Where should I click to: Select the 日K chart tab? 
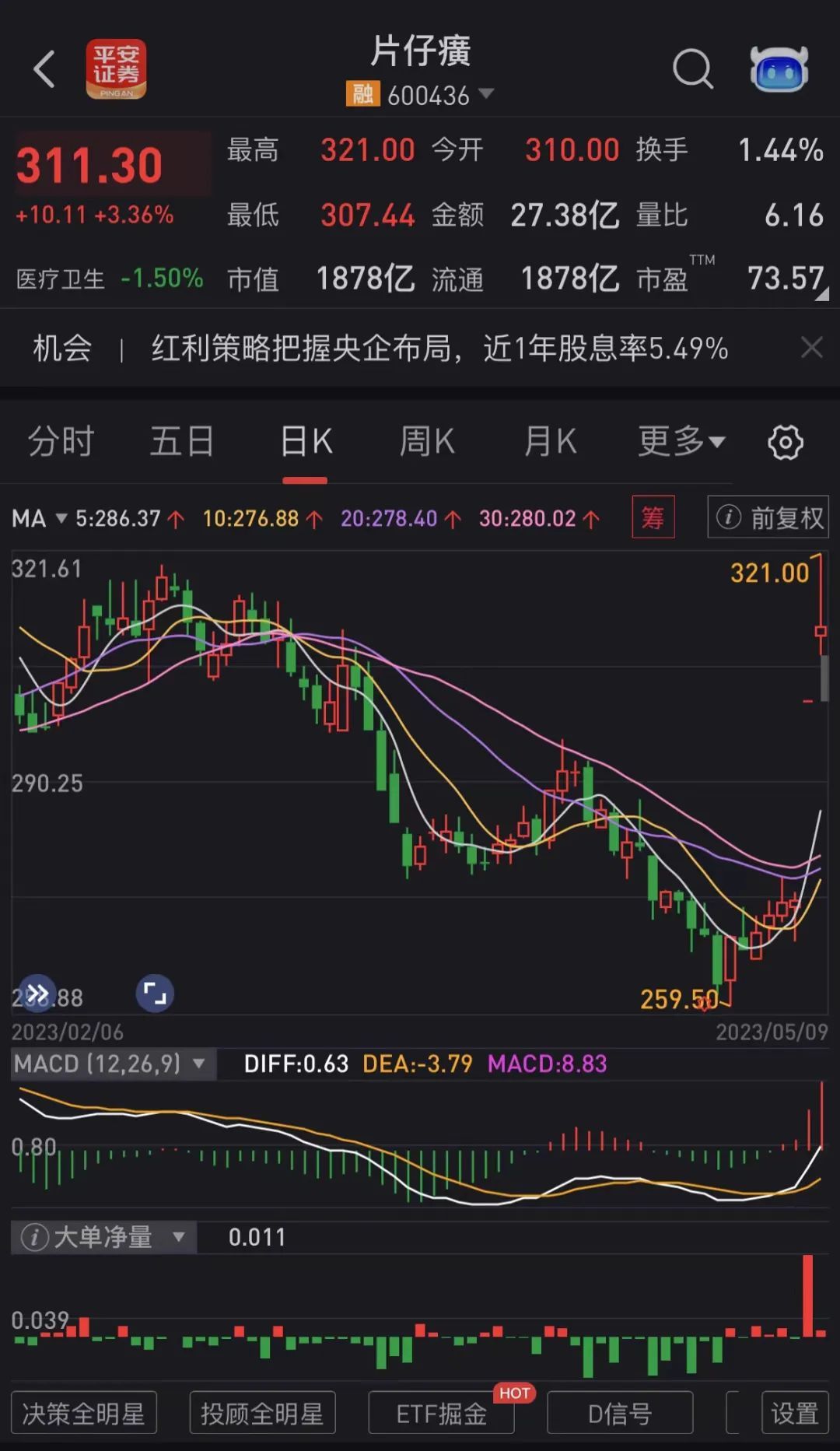[306, 442]
